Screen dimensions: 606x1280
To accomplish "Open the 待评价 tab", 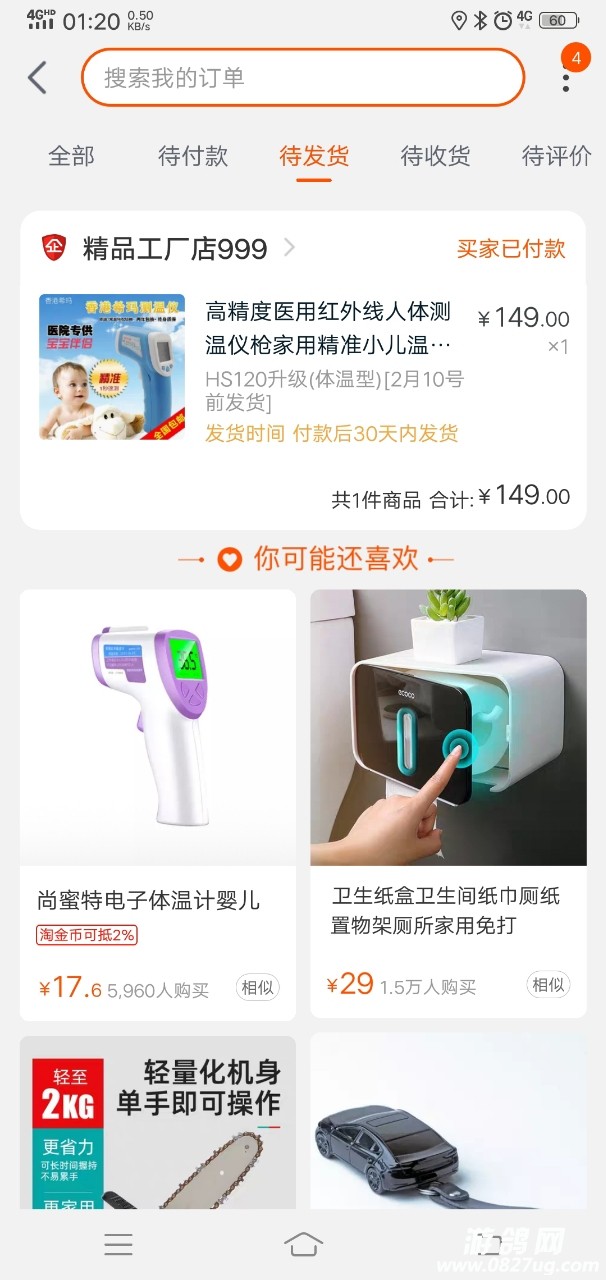I will click(x=556, y=156).
